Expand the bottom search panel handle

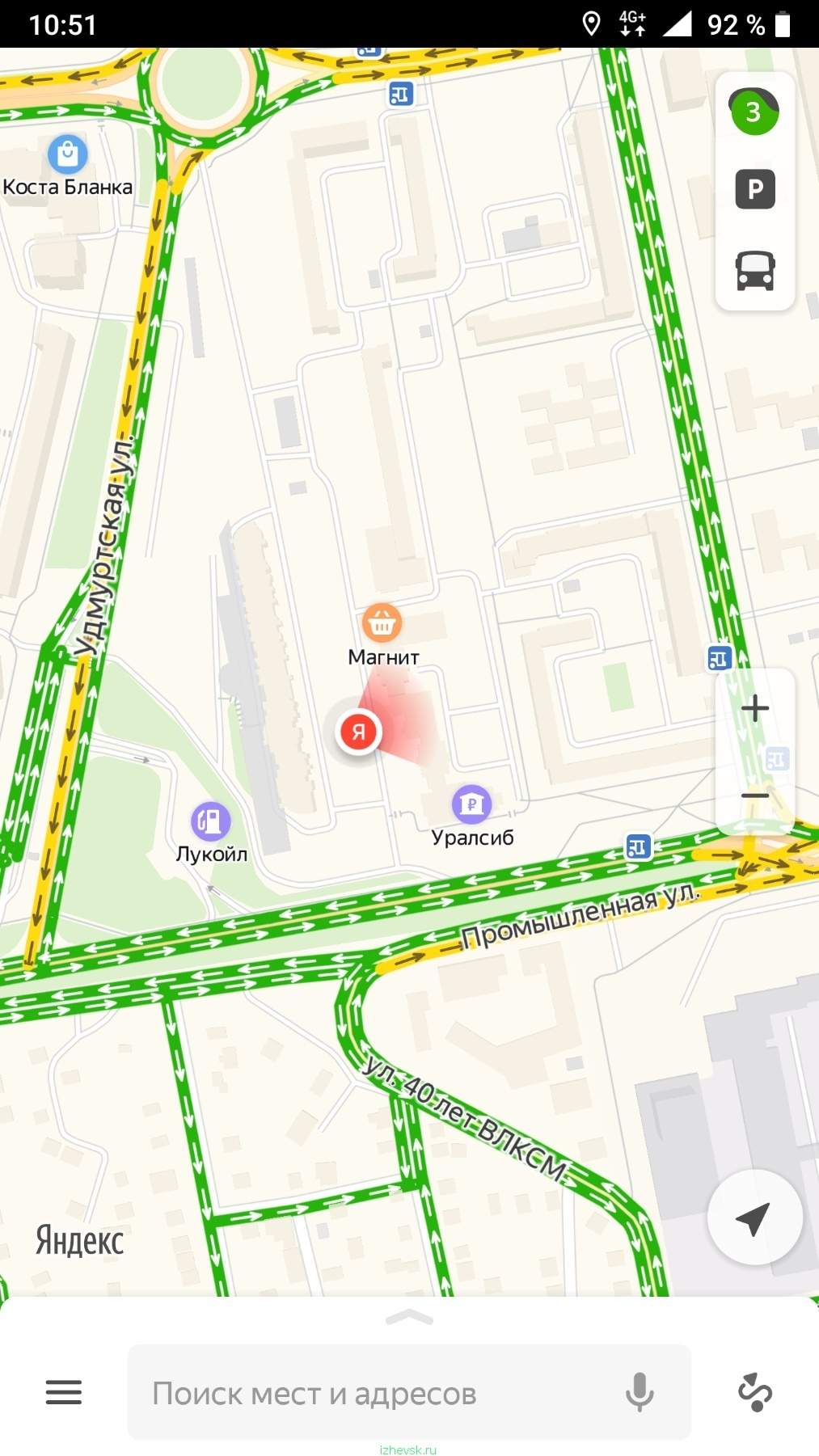pos(410,1317)
